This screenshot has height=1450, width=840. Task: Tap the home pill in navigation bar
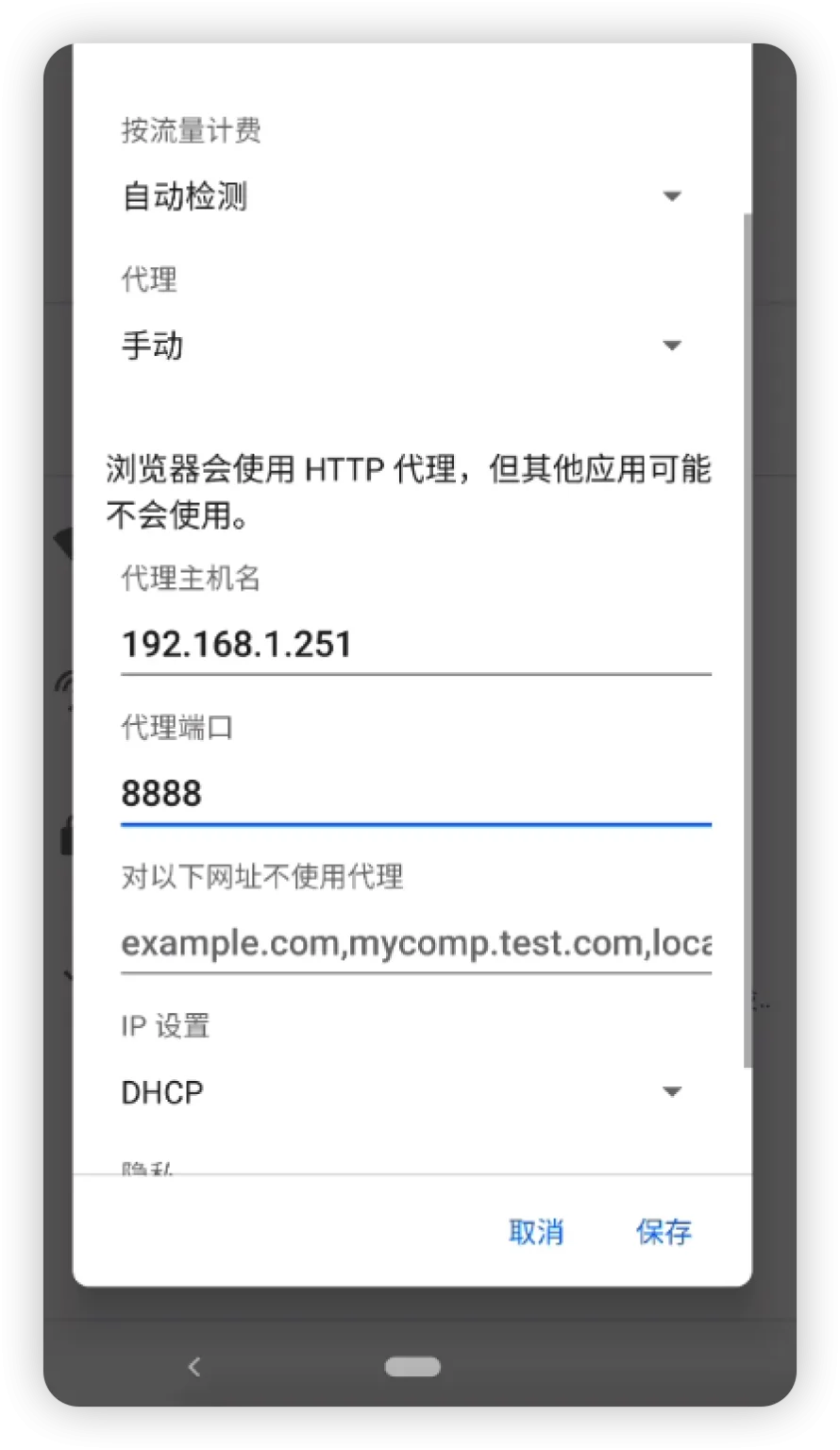(x=412, y=1366)
